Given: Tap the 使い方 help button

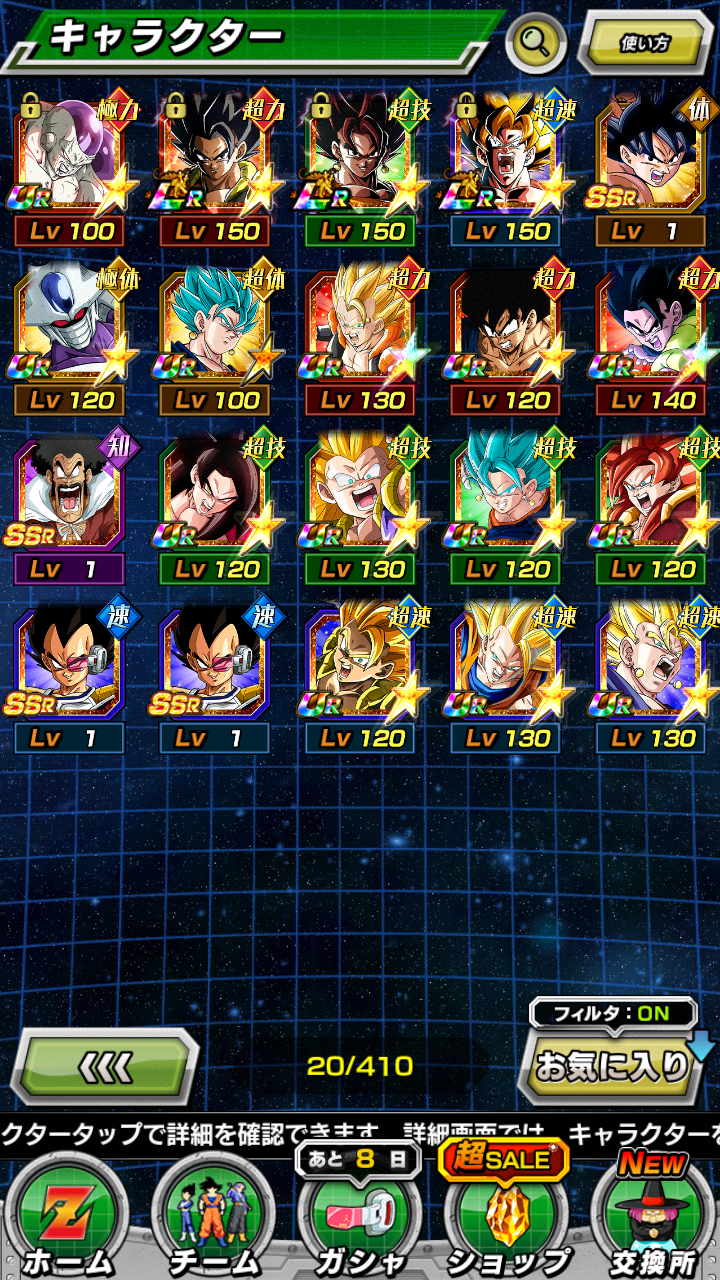Looking at the screenshot, I should point(644,42).
